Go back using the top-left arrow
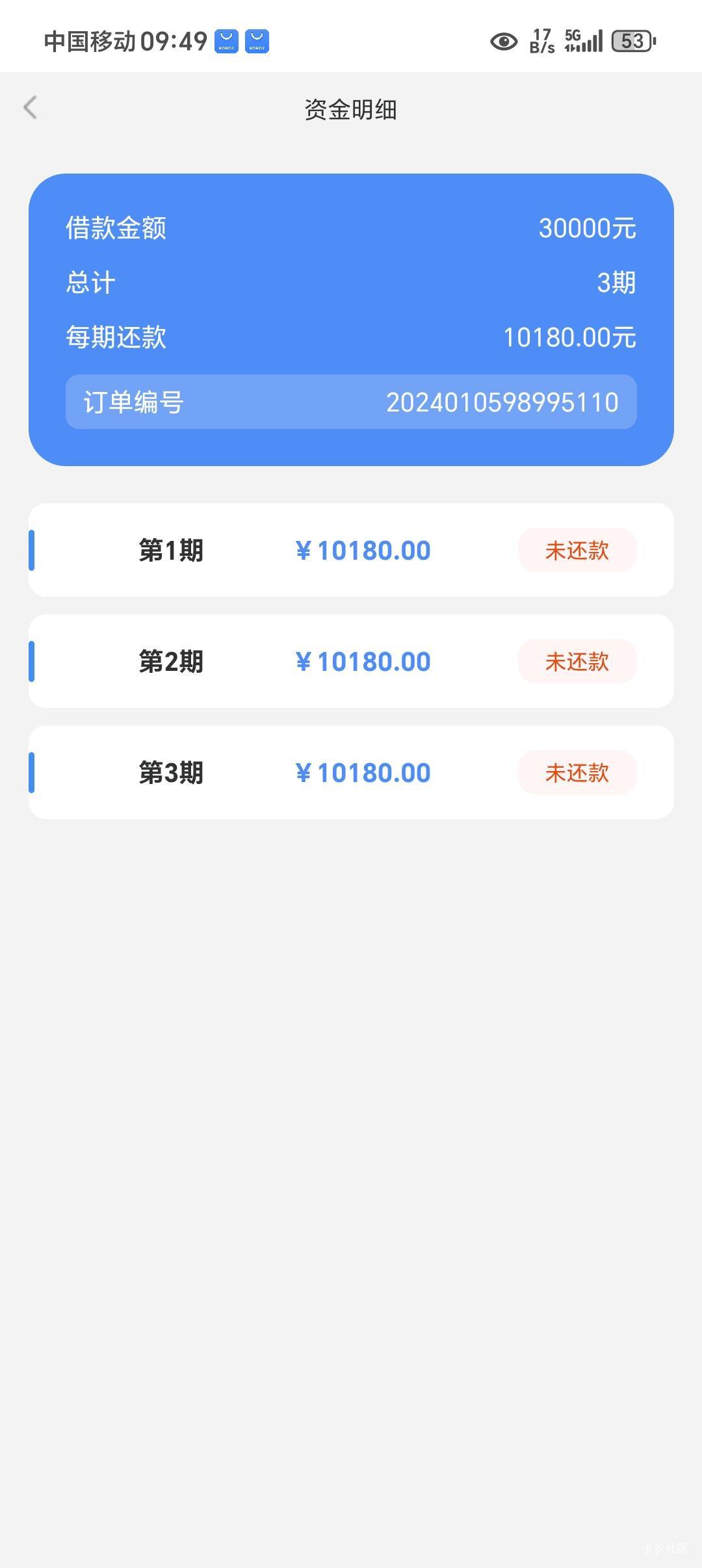The height and width of the screenshot is (1568, 702). click(x=31, y=108)
